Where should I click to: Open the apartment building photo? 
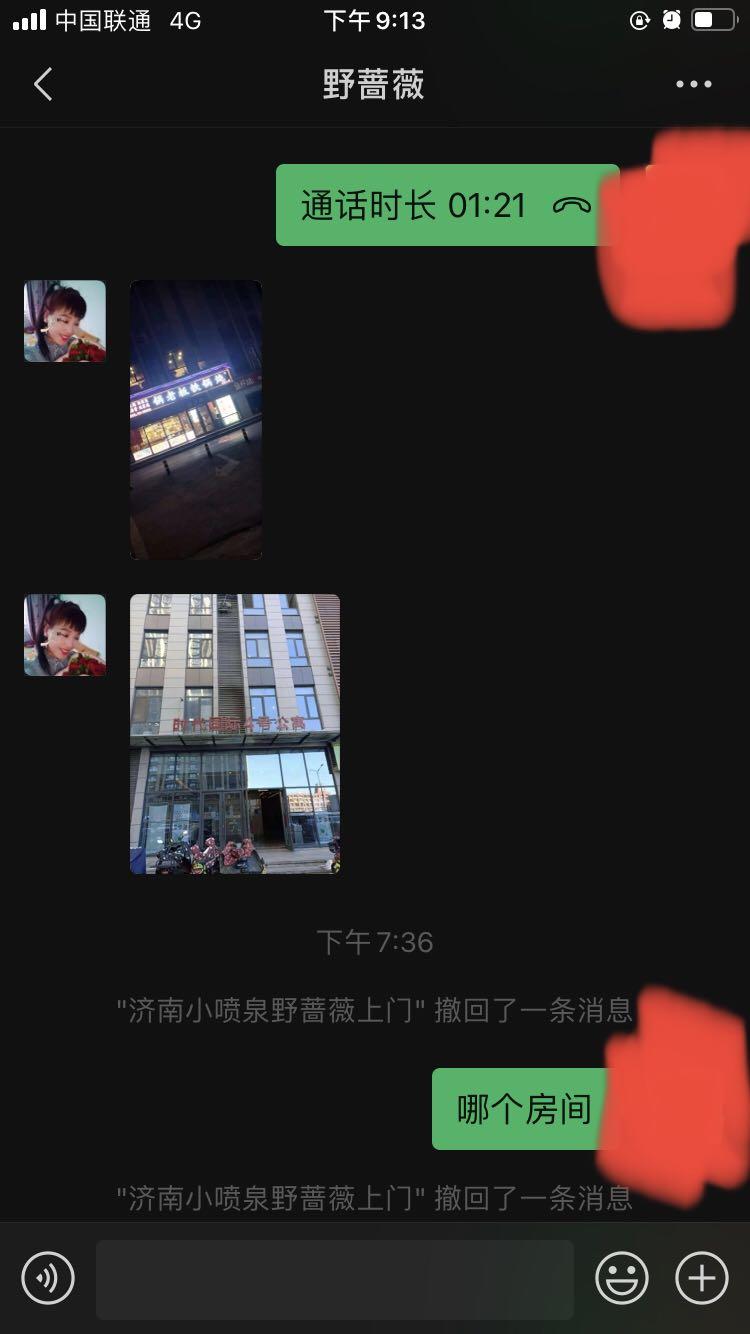(x=235, y=734)
